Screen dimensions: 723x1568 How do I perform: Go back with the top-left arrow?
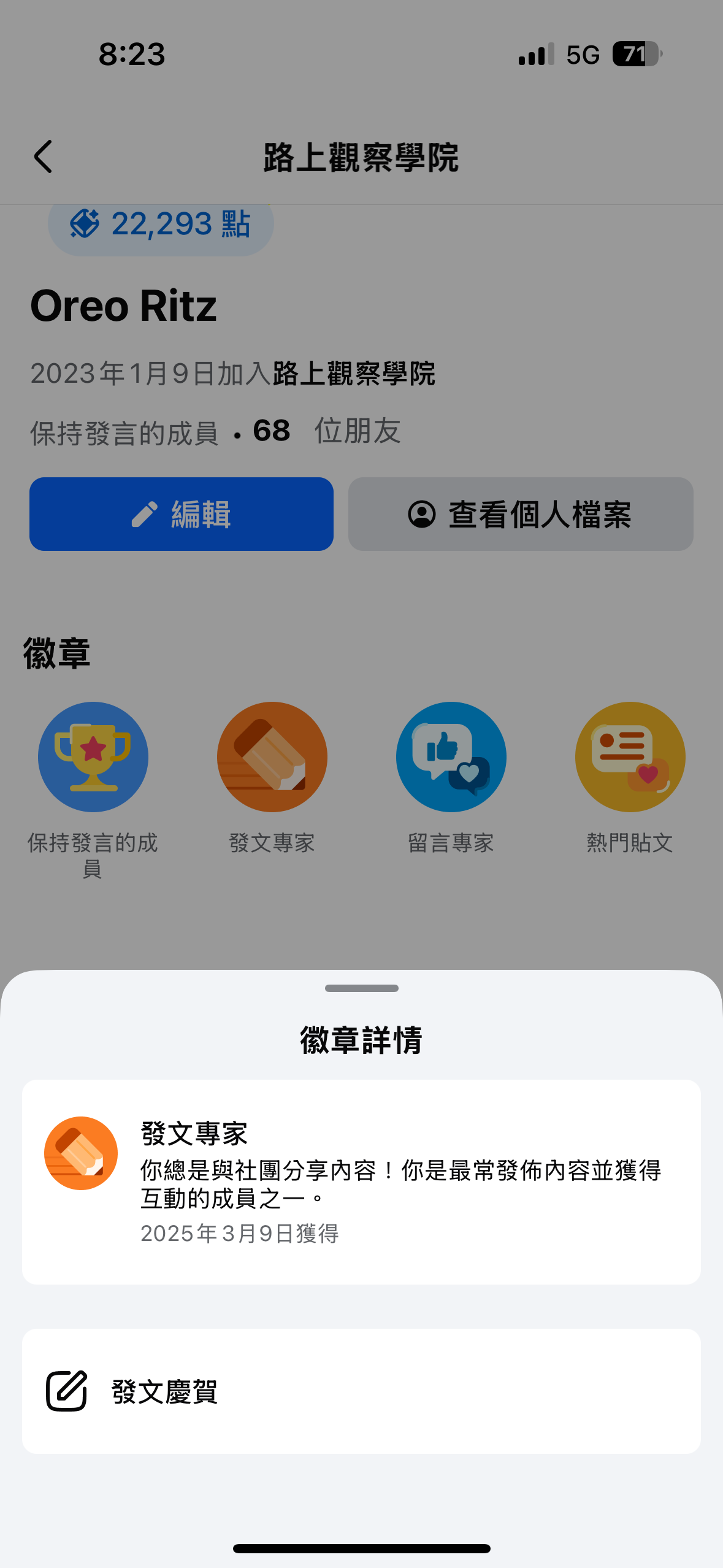(43, 156)
